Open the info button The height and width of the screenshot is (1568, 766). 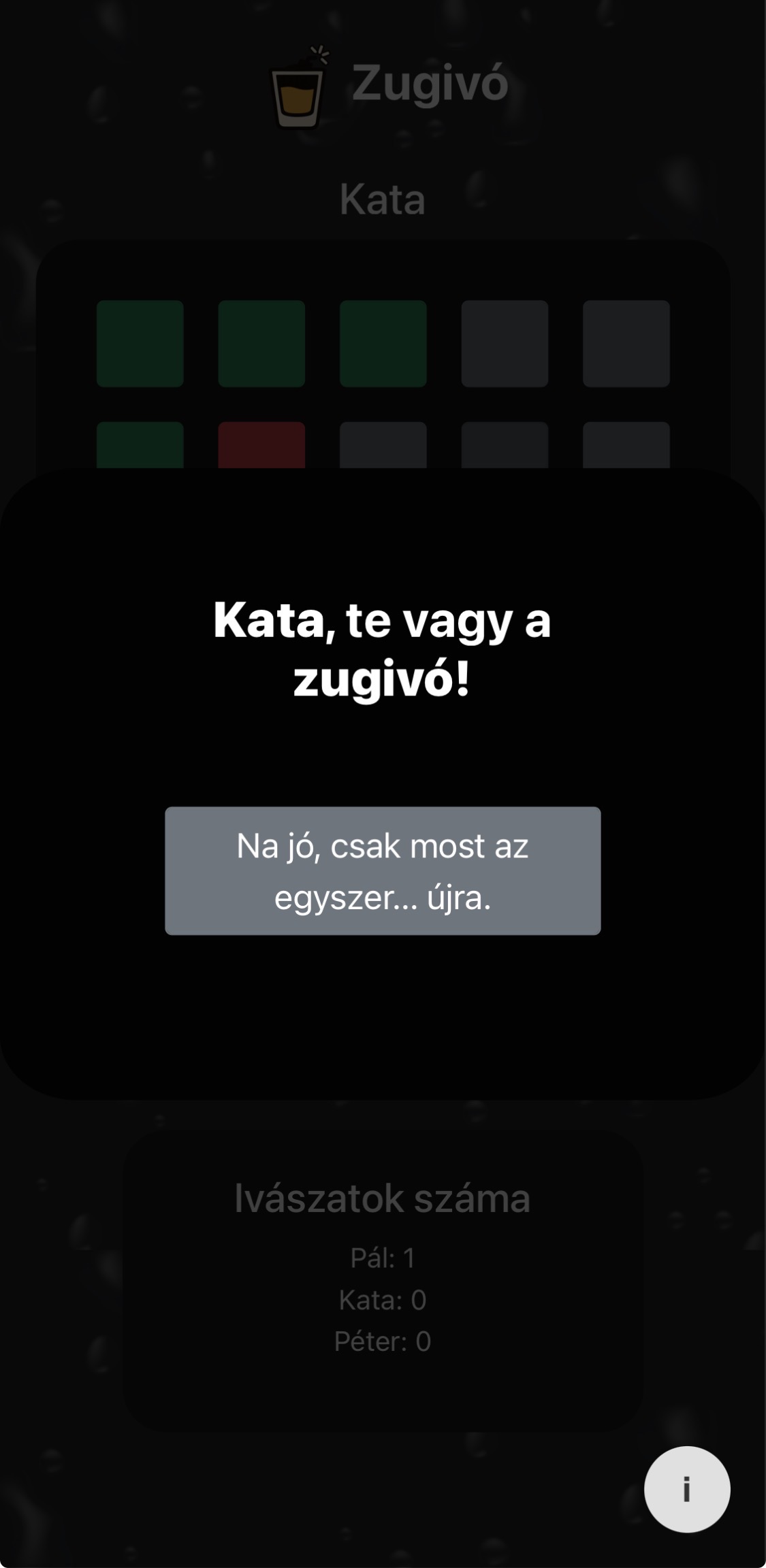687,1490
